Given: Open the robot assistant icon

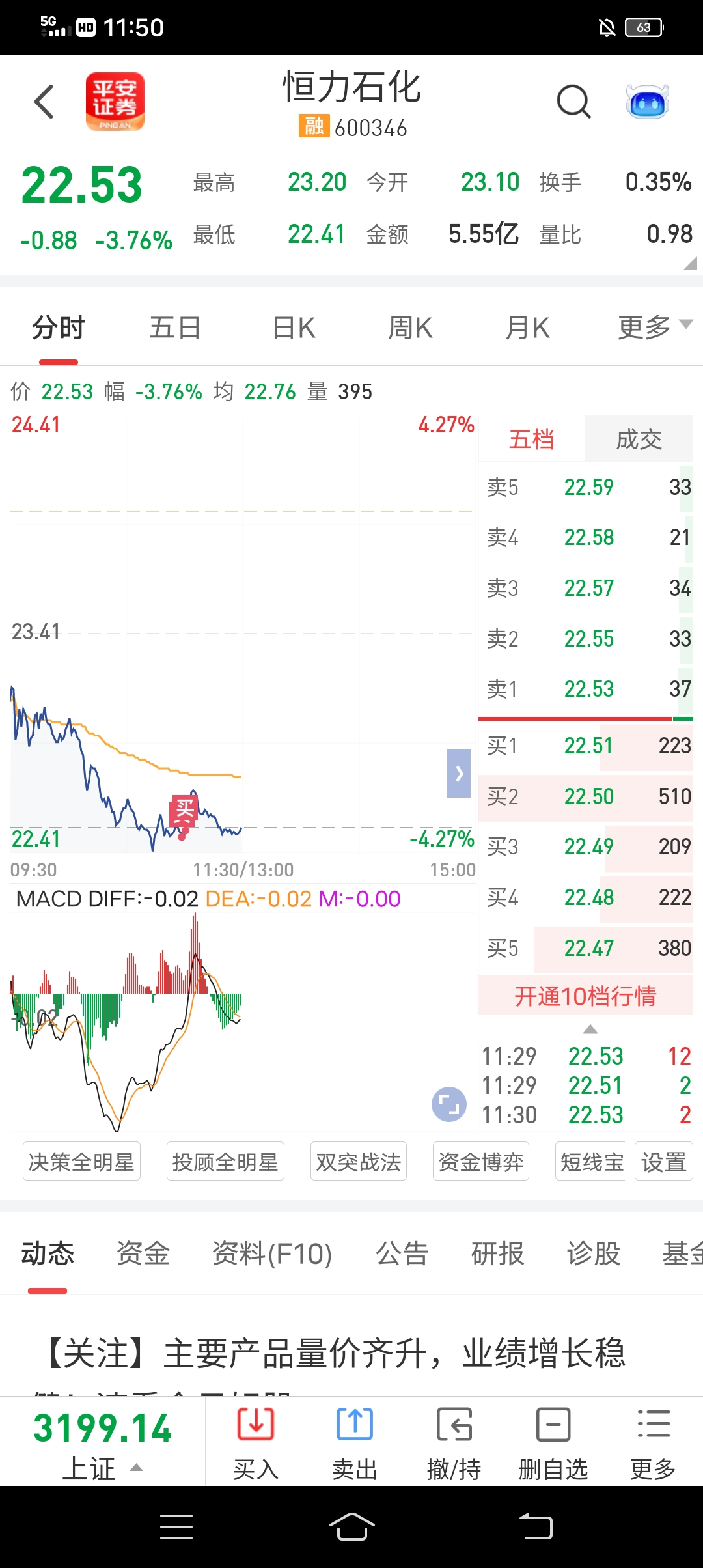Looking at the screenshot, I should pos(647,102).
